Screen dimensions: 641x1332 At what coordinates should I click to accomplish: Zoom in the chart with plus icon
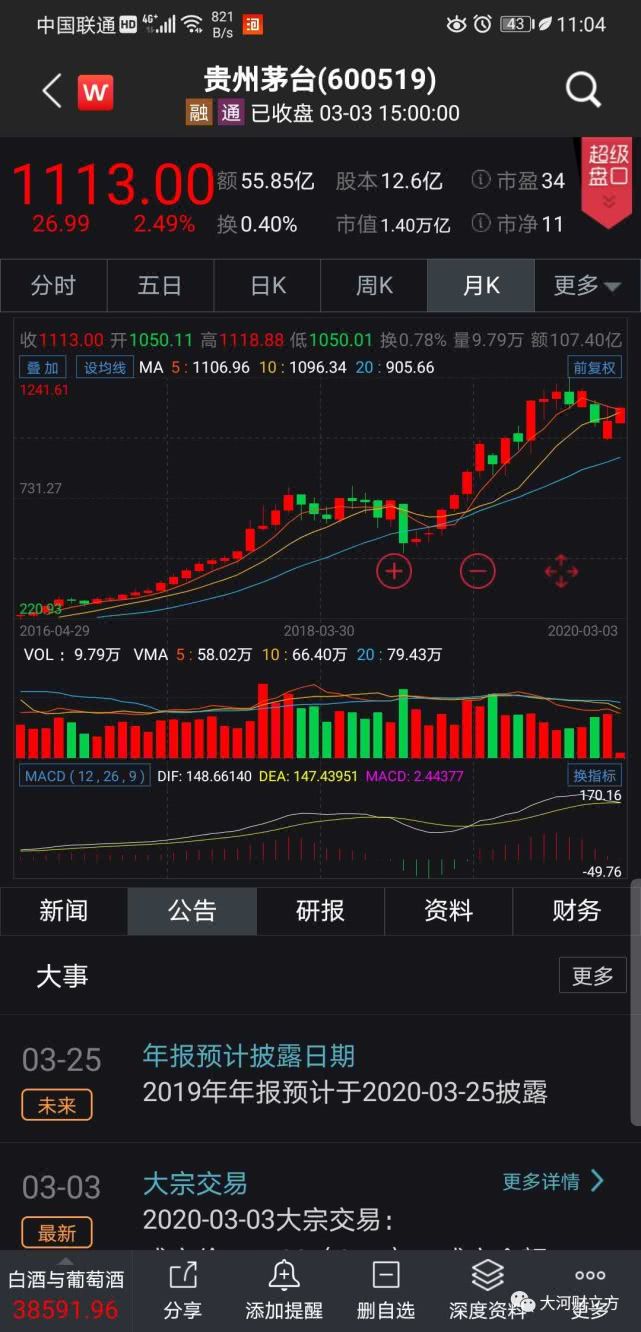click(394, 571)
